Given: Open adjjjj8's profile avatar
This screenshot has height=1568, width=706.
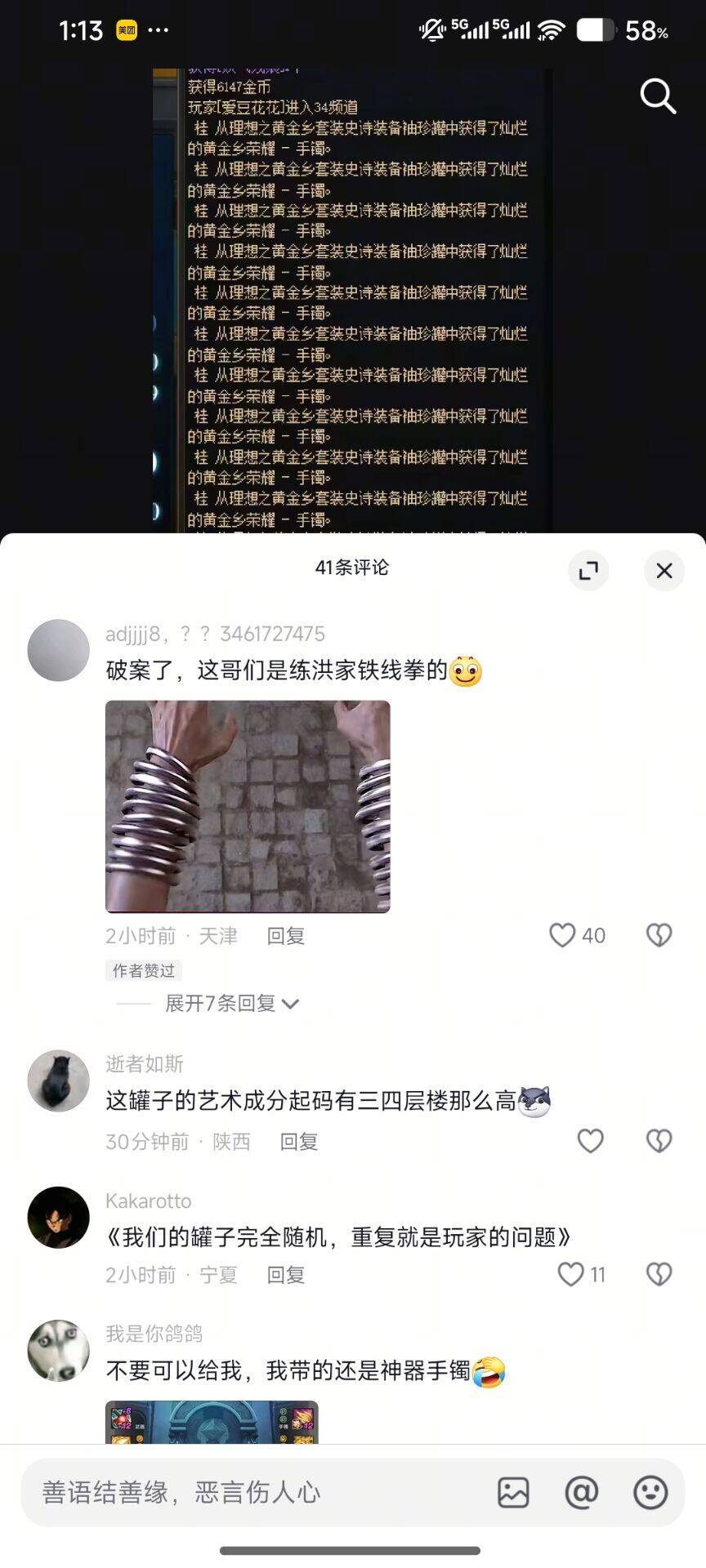Looking at the screenshot, I should (58, 650).
